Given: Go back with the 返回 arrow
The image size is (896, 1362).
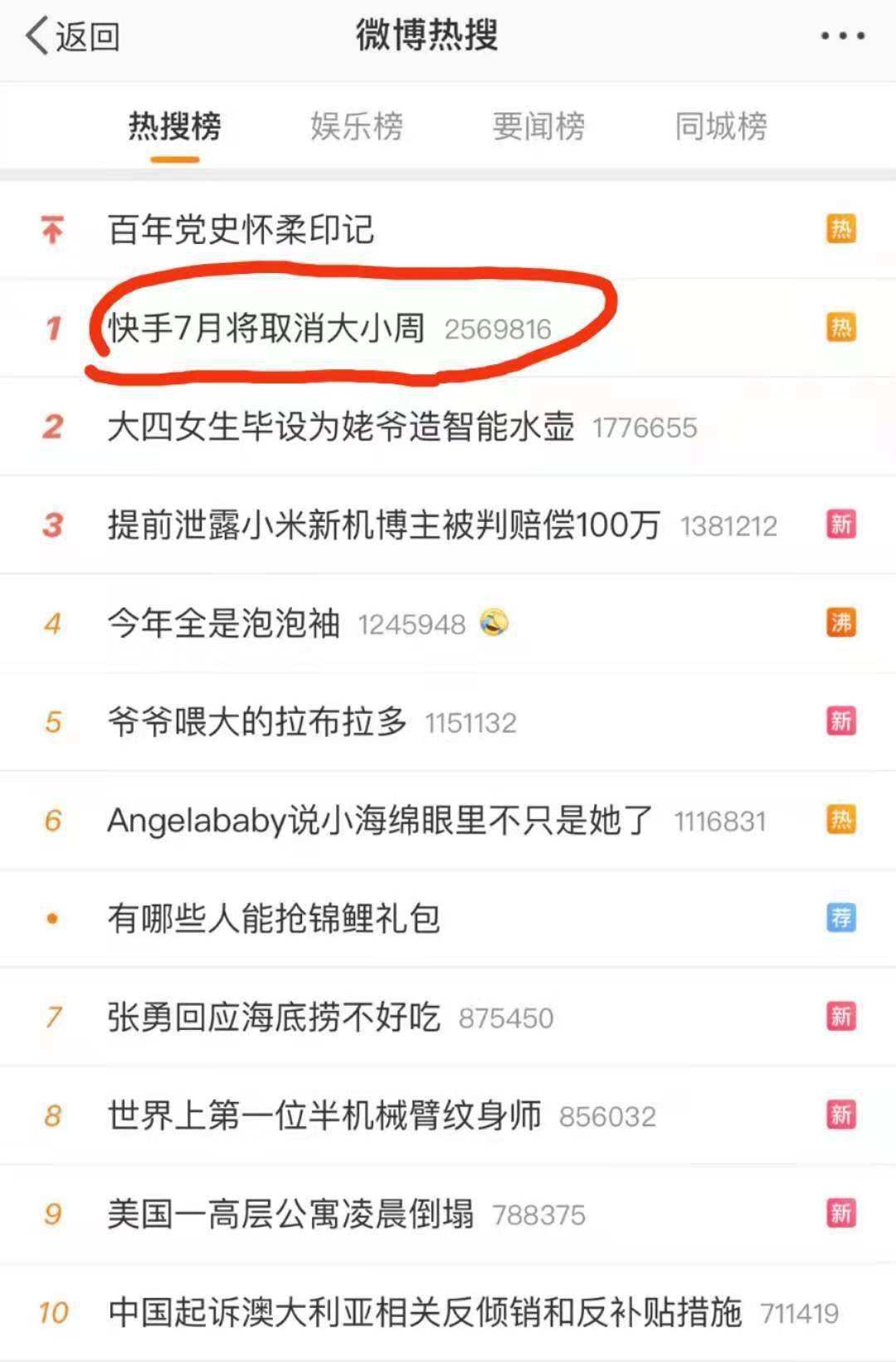Looking at the screenshot, I should 71,37.
